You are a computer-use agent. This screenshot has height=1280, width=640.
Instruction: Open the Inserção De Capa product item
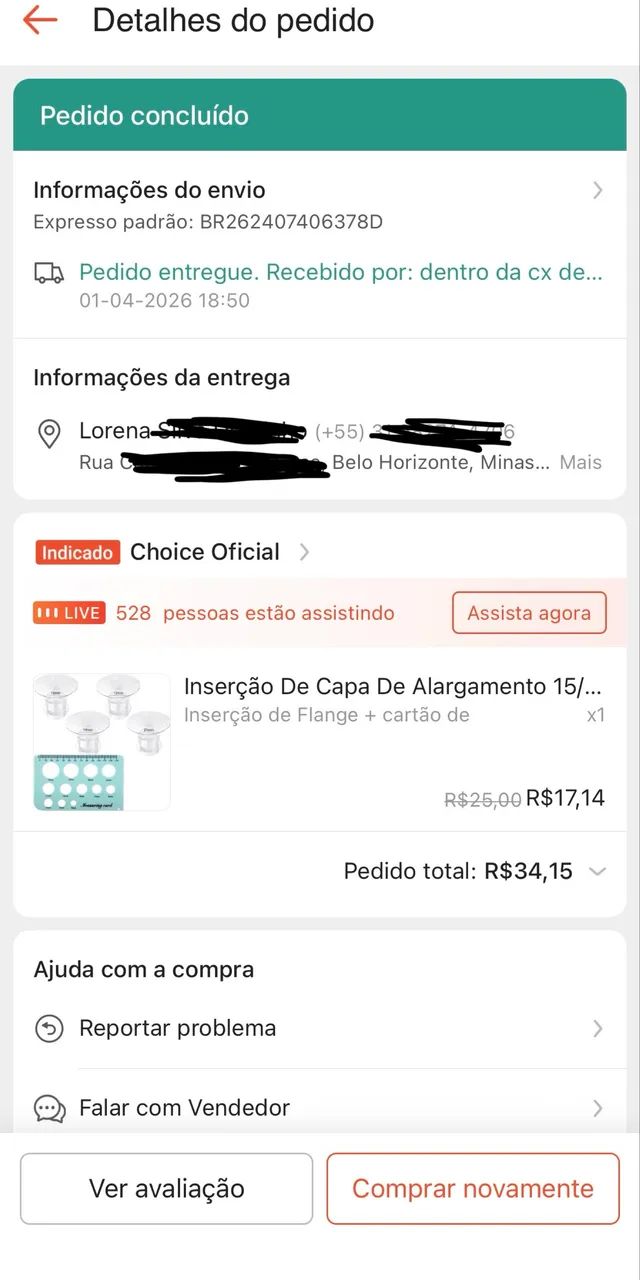coord(319,740)
